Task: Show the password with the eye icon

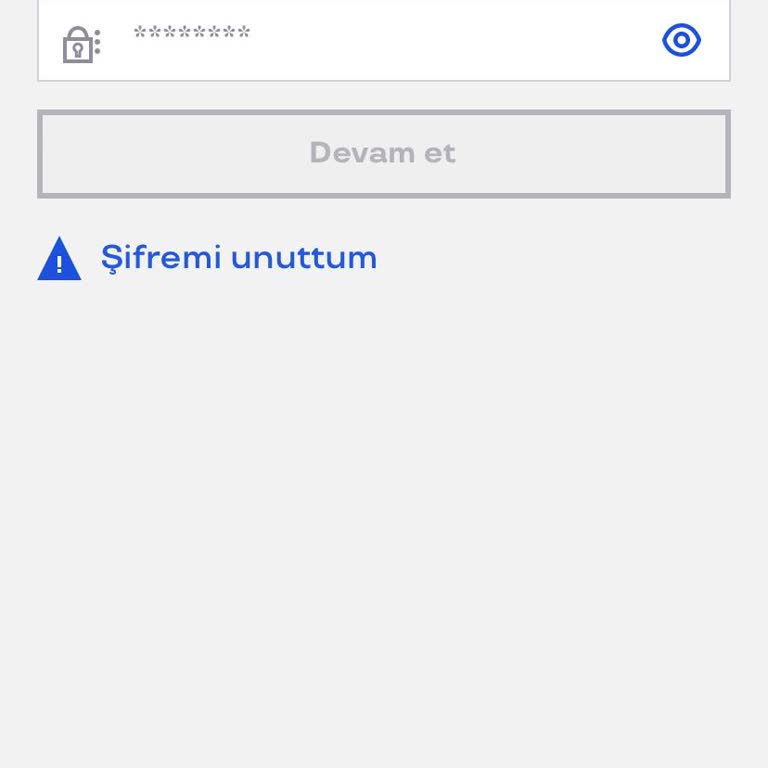Action: click(681, 40)
